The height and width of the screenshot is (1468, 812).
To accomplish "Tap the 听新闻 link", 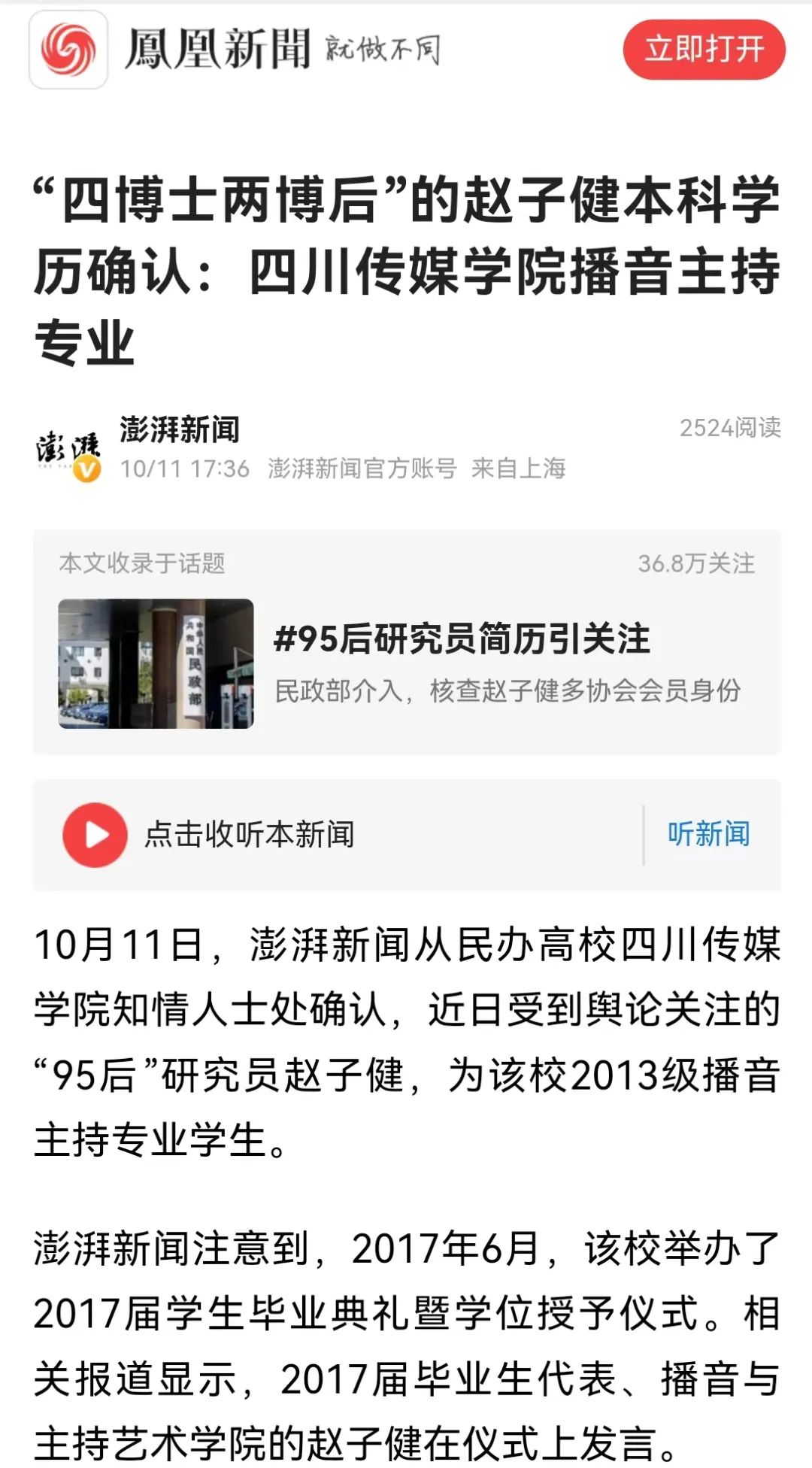I will pos(708,834).
